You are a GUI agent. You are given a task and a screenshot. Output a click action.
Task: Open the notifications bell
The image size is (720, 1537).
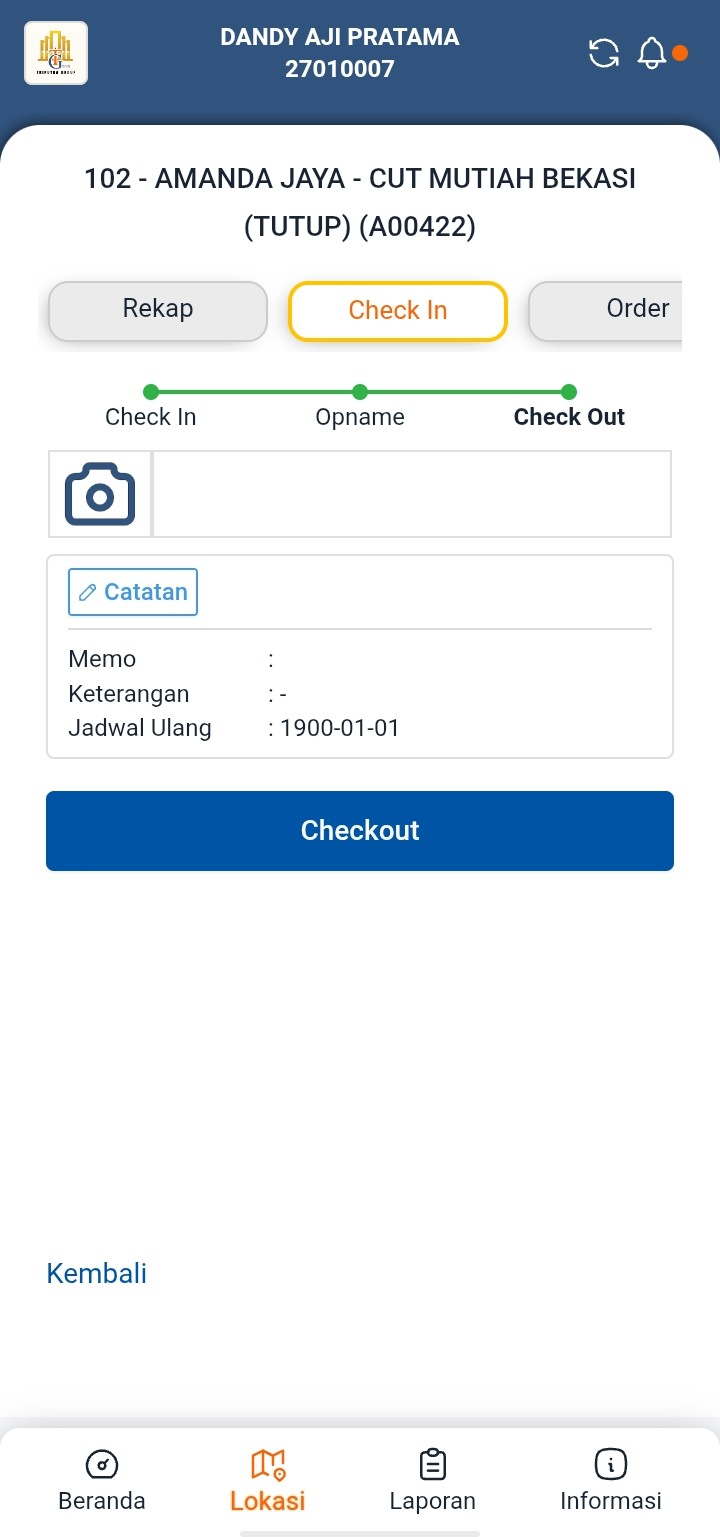(x=652, y=53)
